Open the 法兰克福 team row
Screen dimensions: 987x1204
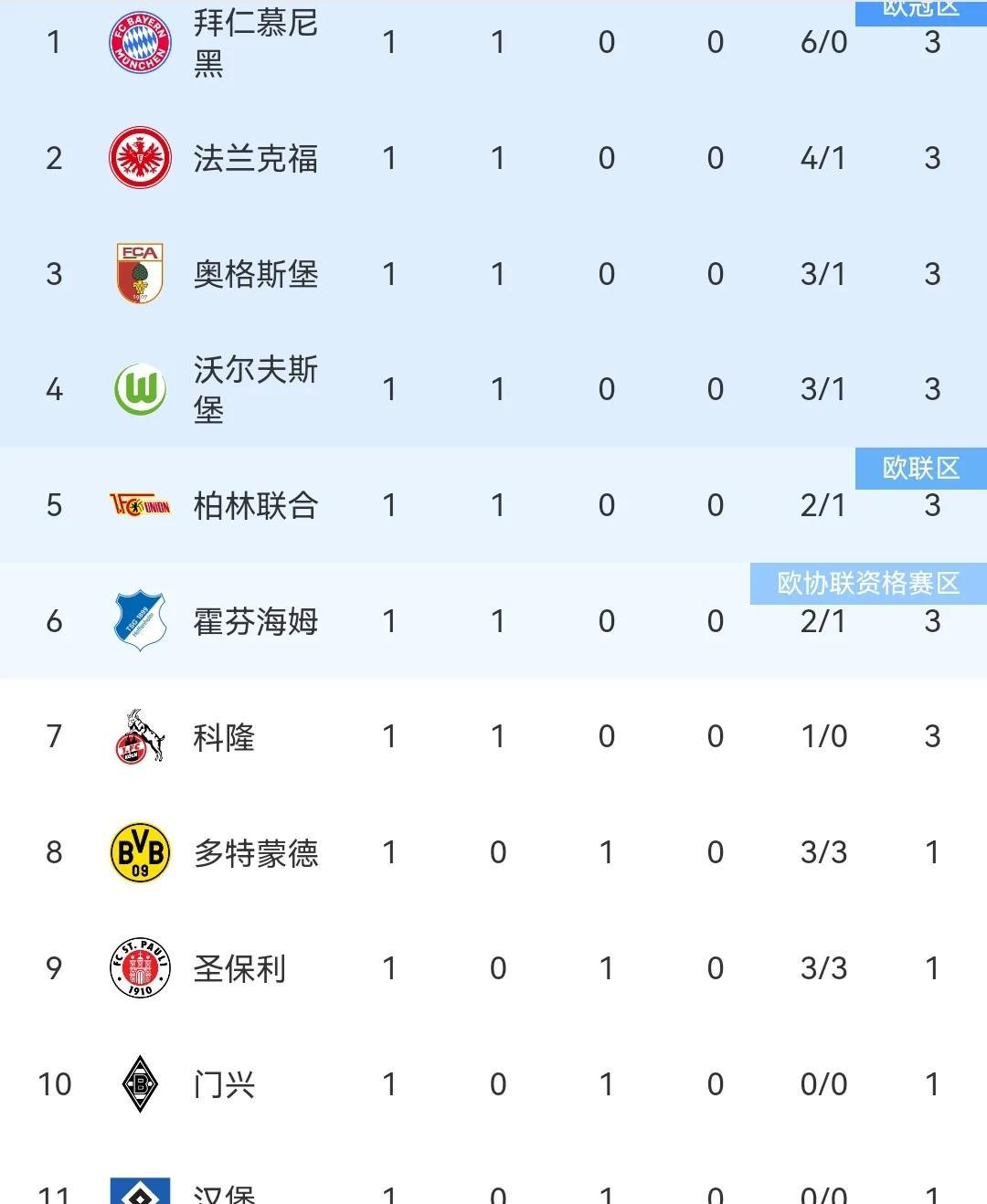(493, 158)
